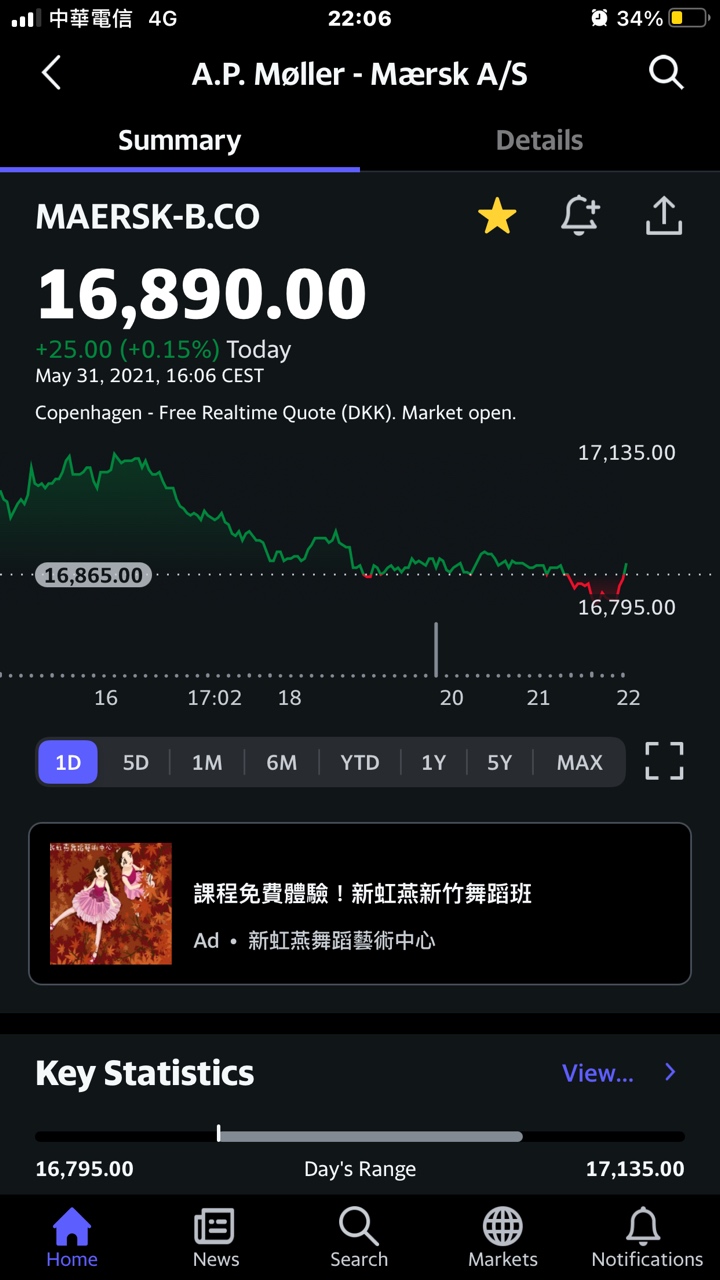Go back using the top arrow
Viewport: 720px width, 1280px height.
(52, 73)
